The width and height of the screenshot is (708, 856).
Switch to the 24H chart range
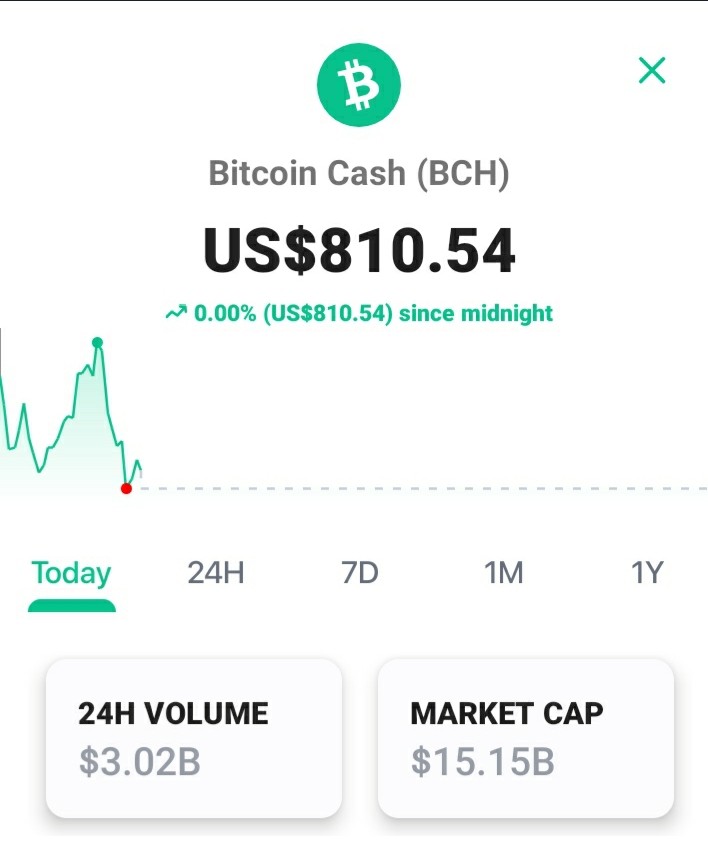tap(216, 573)
